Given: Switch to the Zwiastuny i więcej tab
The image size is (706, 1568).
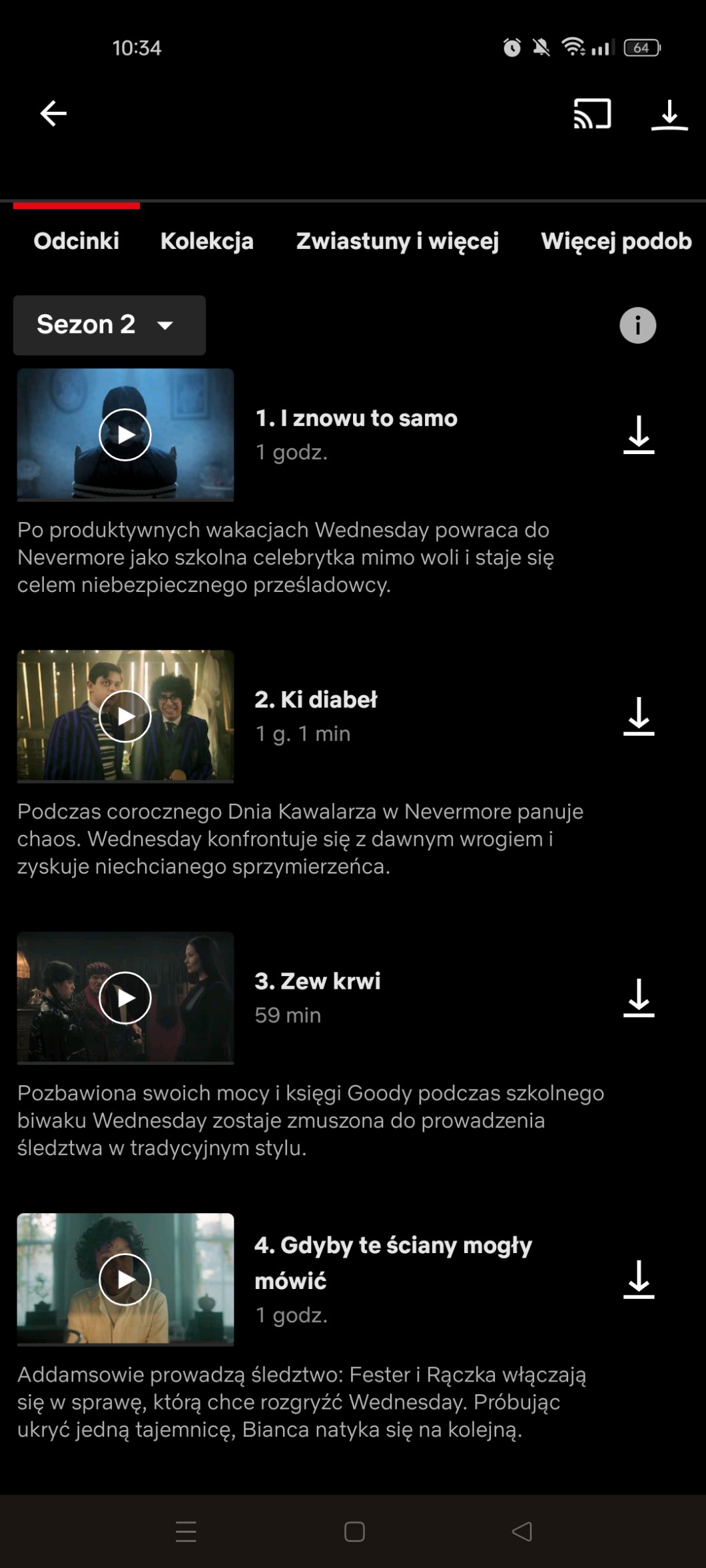Looking at the screenshot, I should [398, 241].
